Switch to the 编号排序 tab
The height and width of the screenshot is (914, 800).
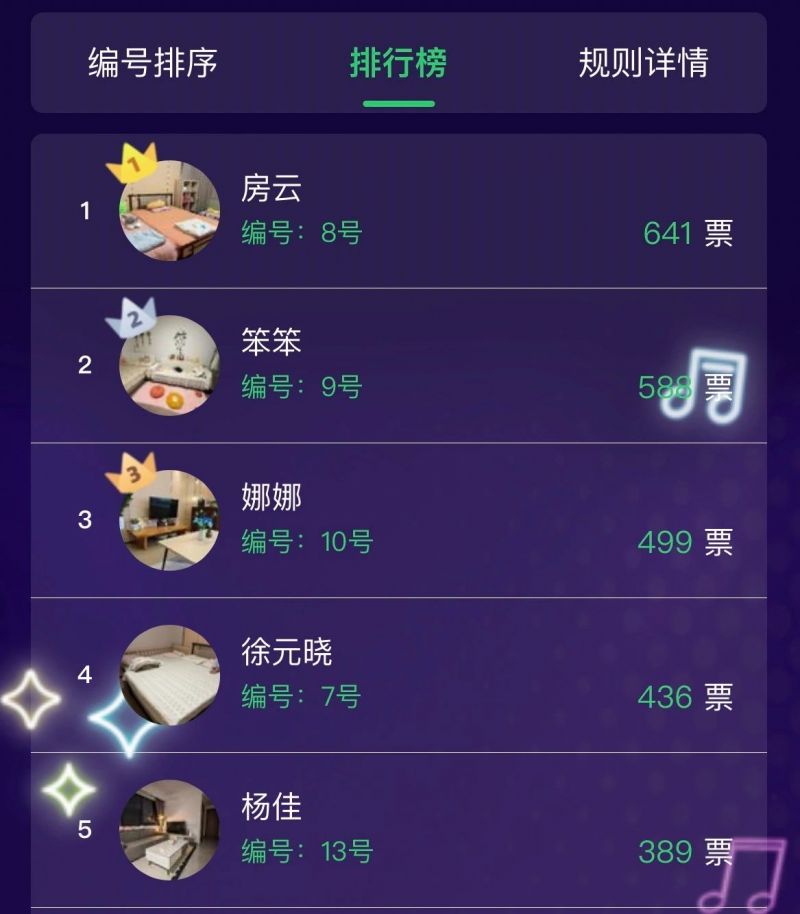[x=152, y=63]
